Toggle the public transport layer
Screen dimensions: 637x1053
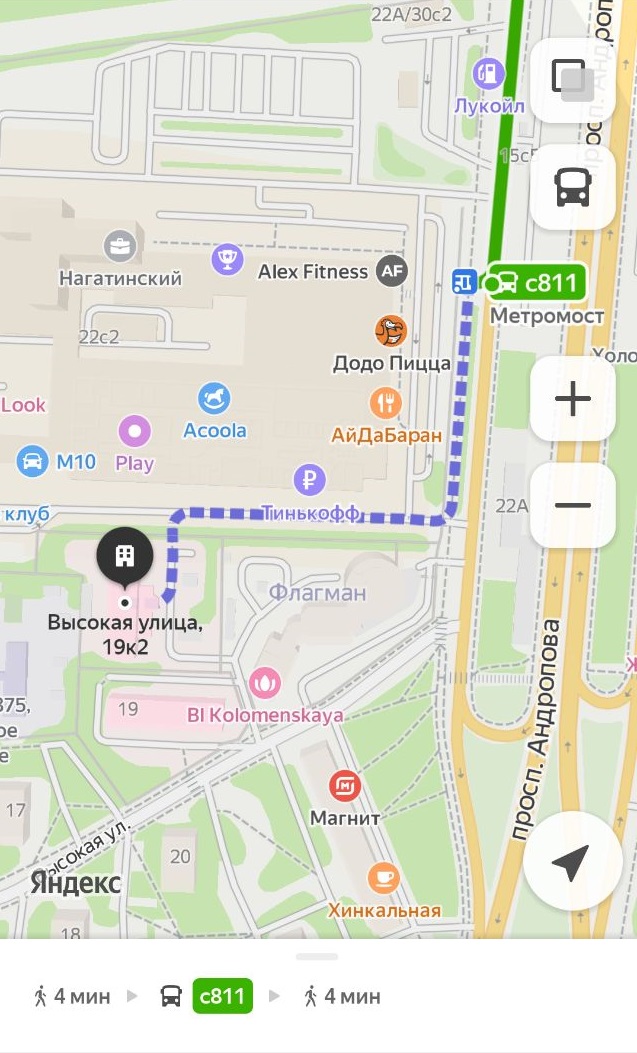click(573, 187)
